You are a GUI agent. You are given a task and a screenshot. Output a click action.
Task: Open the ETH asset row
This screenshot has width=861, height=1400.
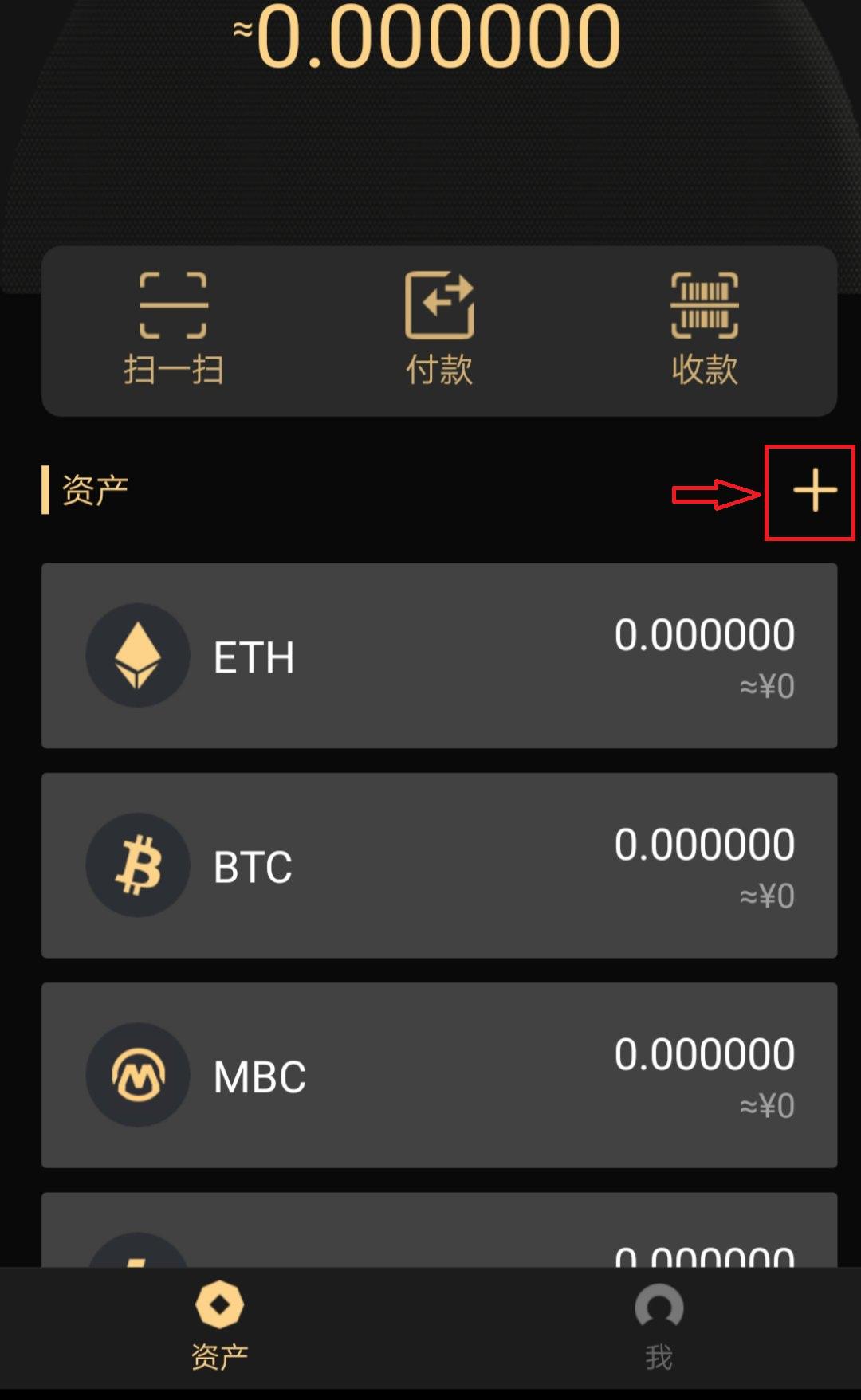pos(438,655)
